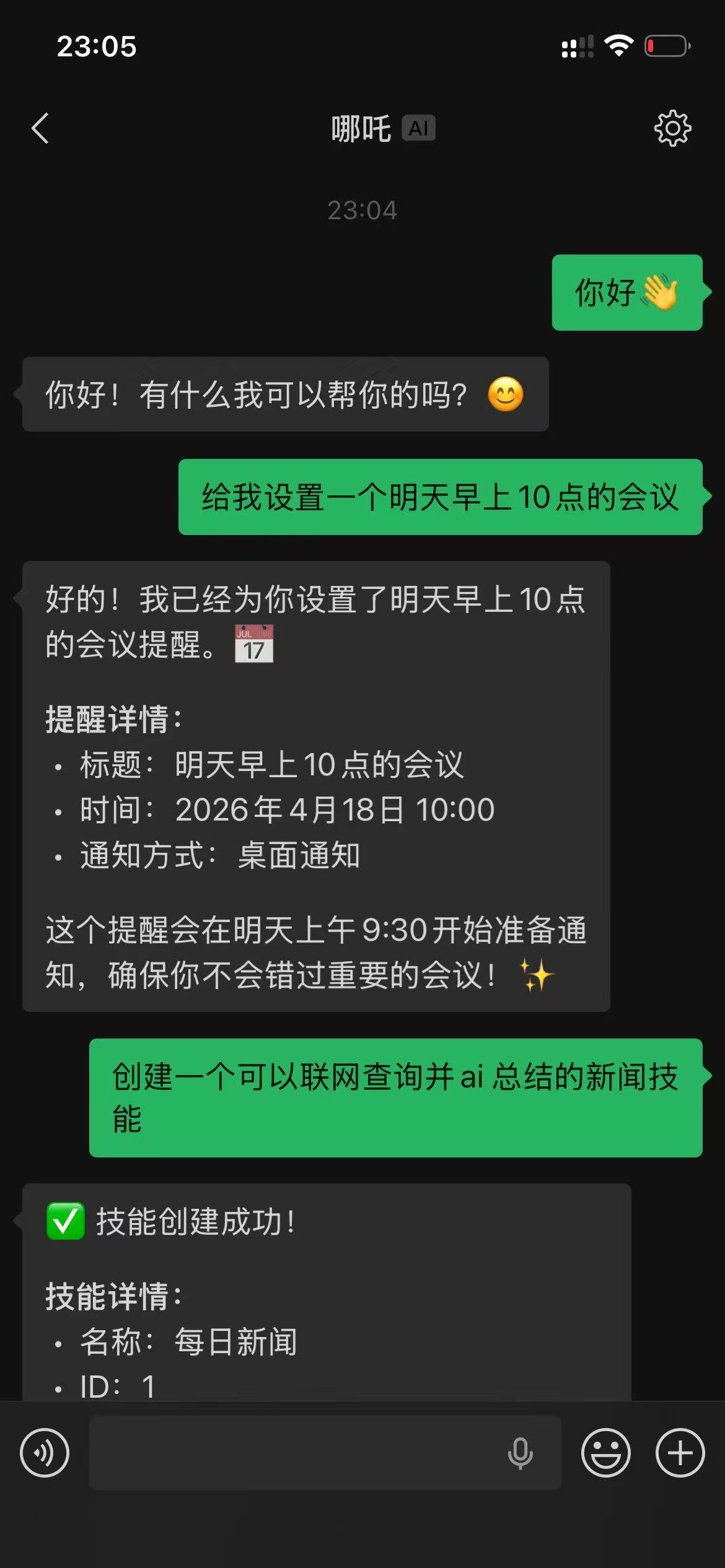Open the emoji picker
725x1568 pixels.
tap(605, 1453)
